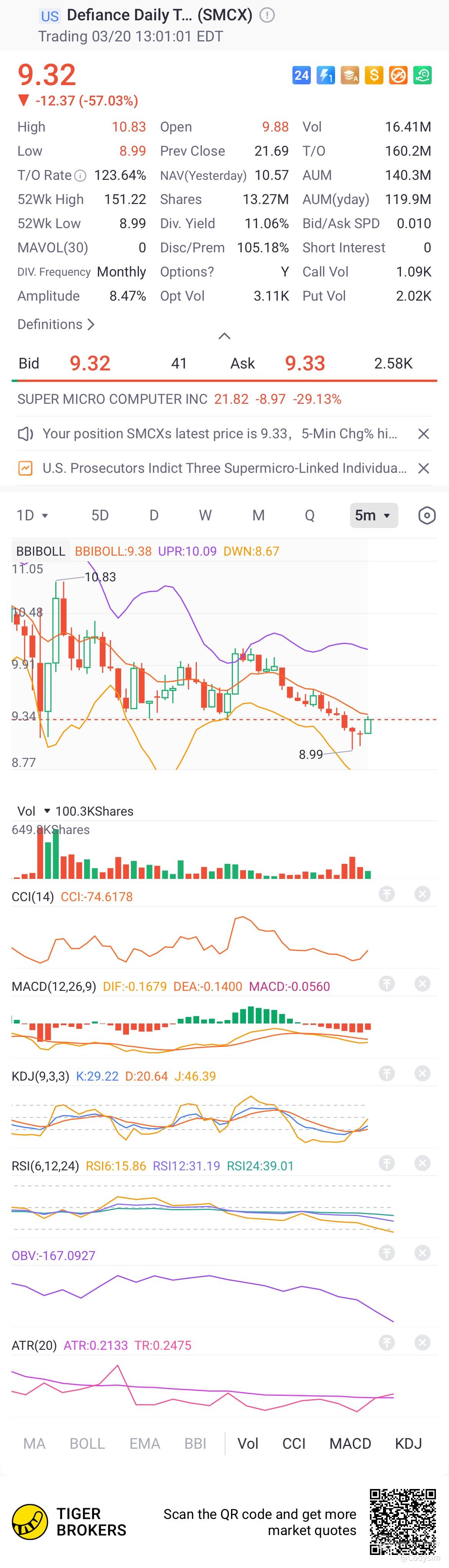Open the Definitions link

point(55,324)
